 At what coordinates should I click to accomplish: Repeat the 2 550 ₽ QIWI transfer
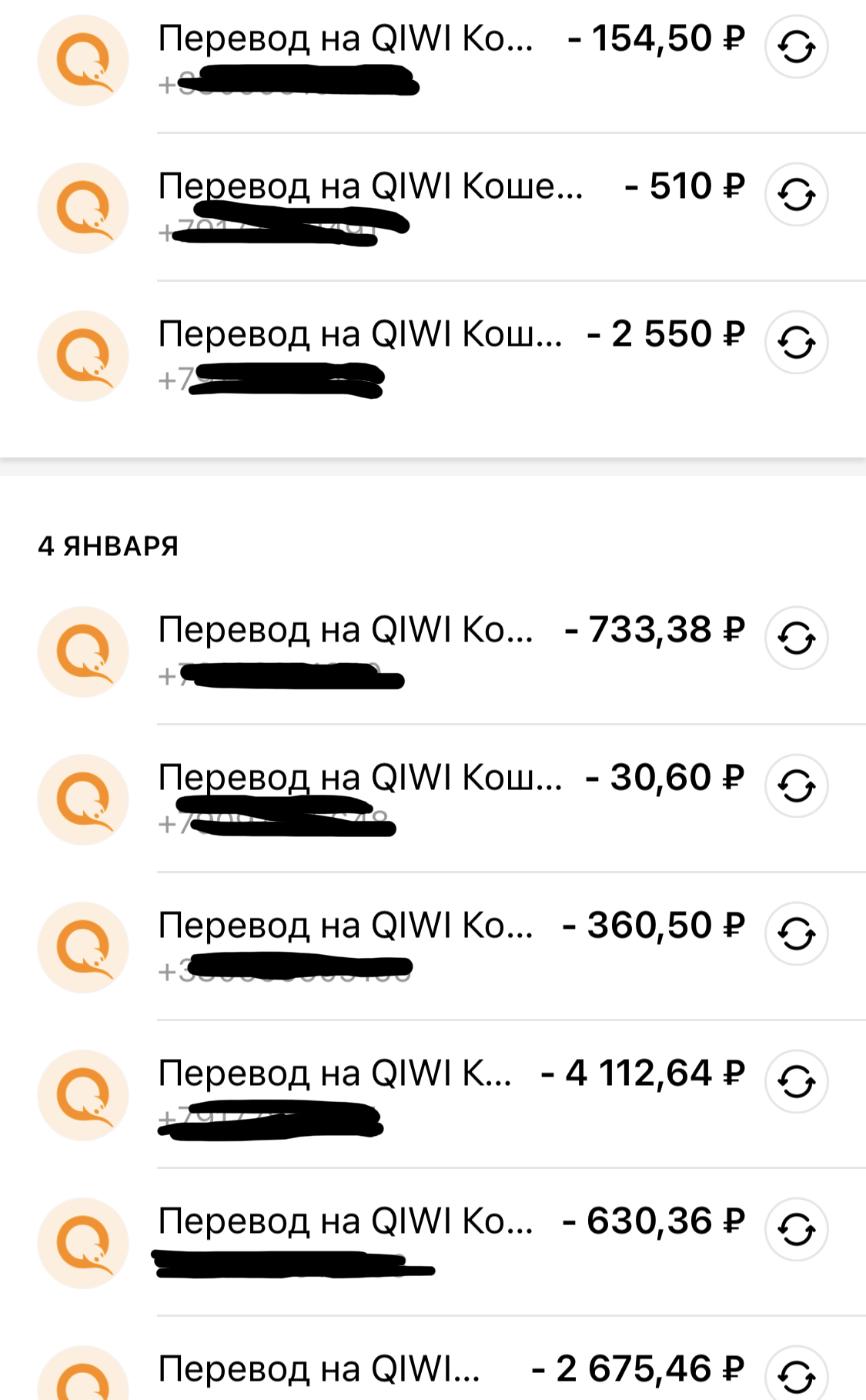(796, 343)
